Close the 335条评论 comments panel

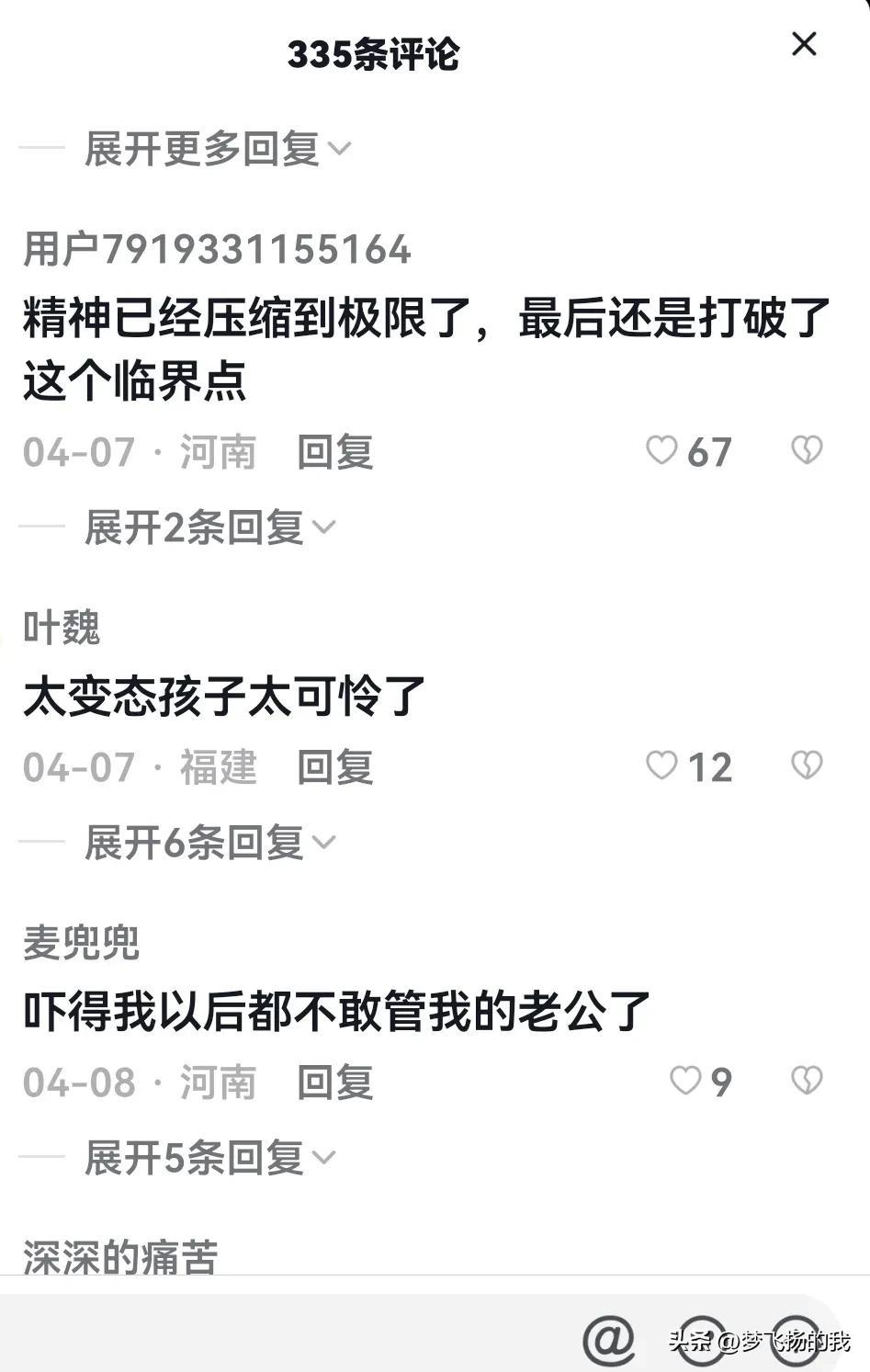click(x=804, y=44)
